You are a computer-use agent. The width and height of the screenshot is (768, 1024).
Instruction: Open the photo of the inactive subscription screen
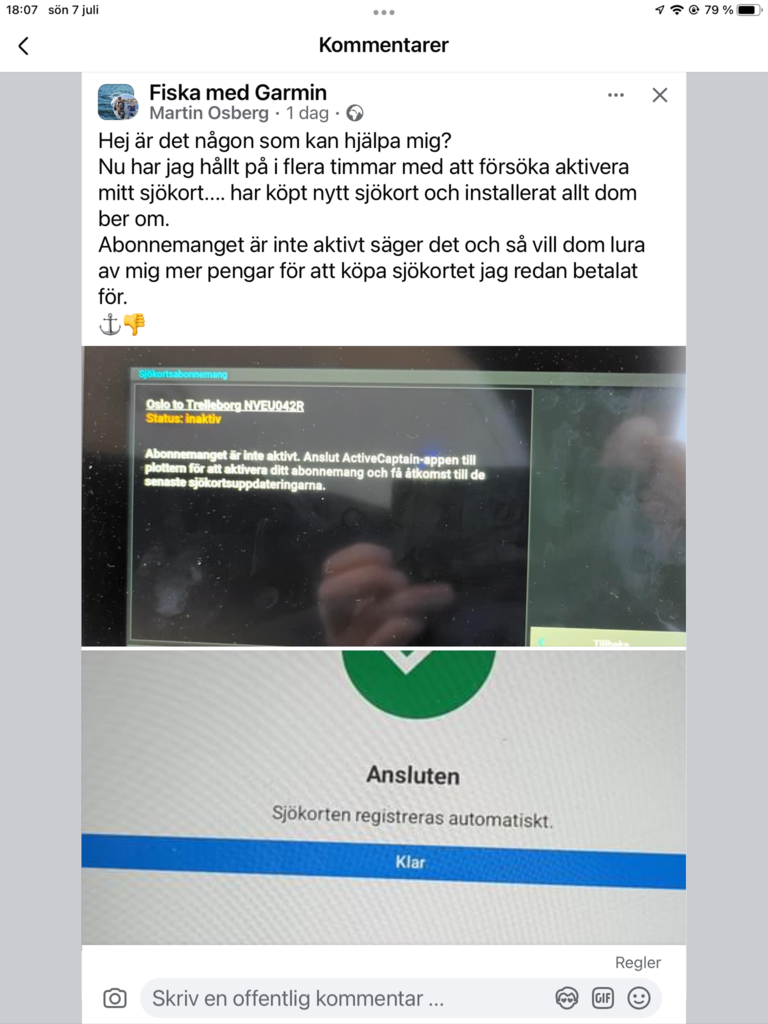pos(383,495)
